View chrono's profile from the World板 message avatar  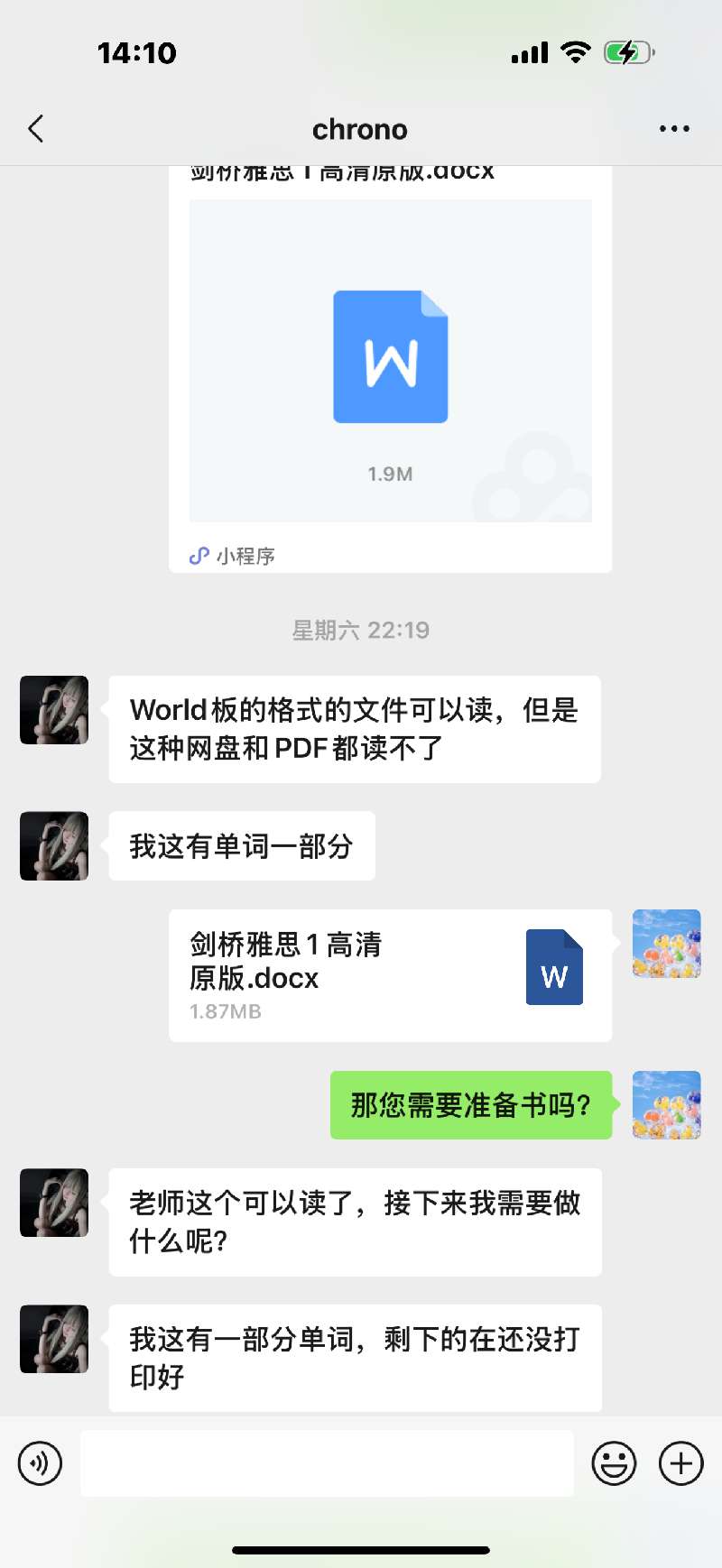(x=54, y=710)
